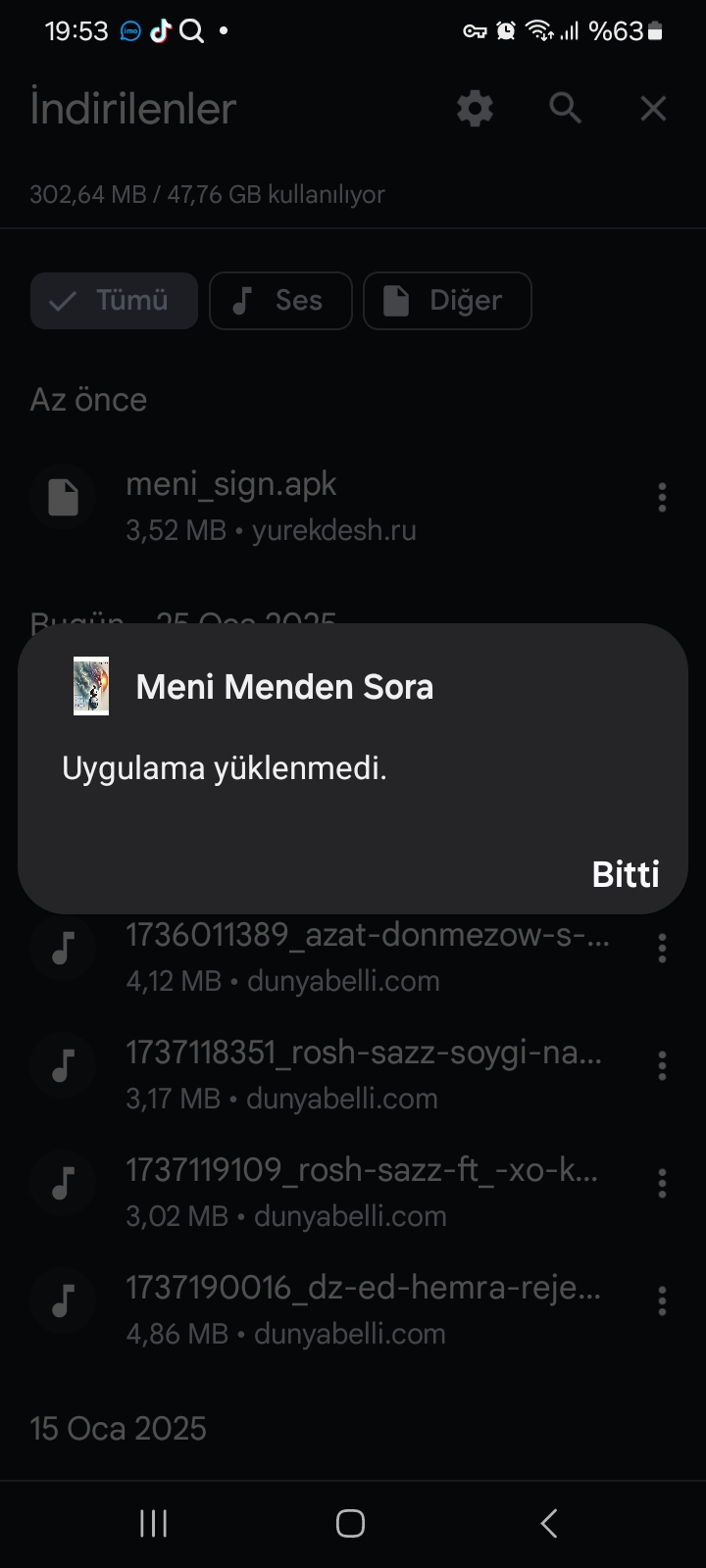Filter downloads by Ses
Viewport: 706px width, 1568px height.
coord(280,300)
